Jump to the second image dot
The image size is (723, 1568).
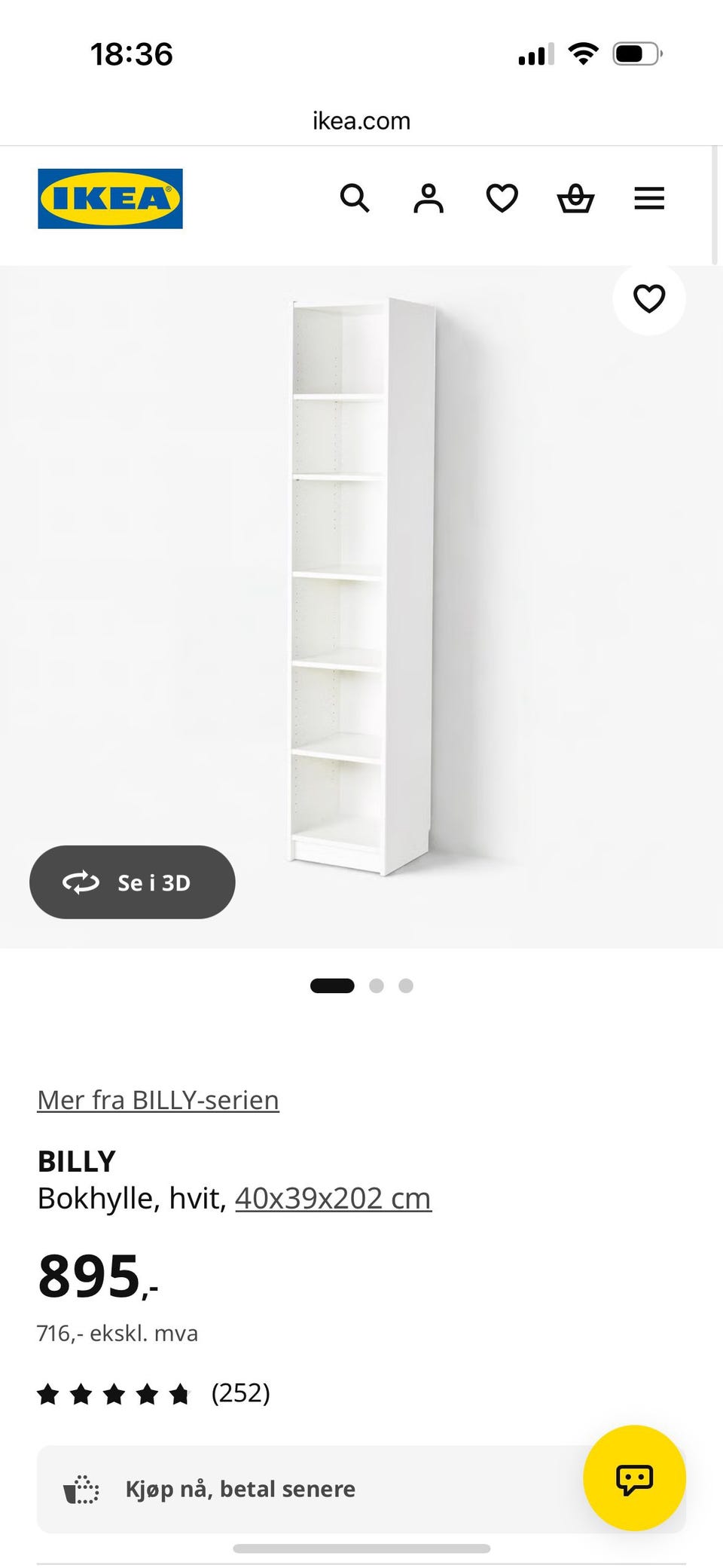pyautogui.click(x=377, y=986)
